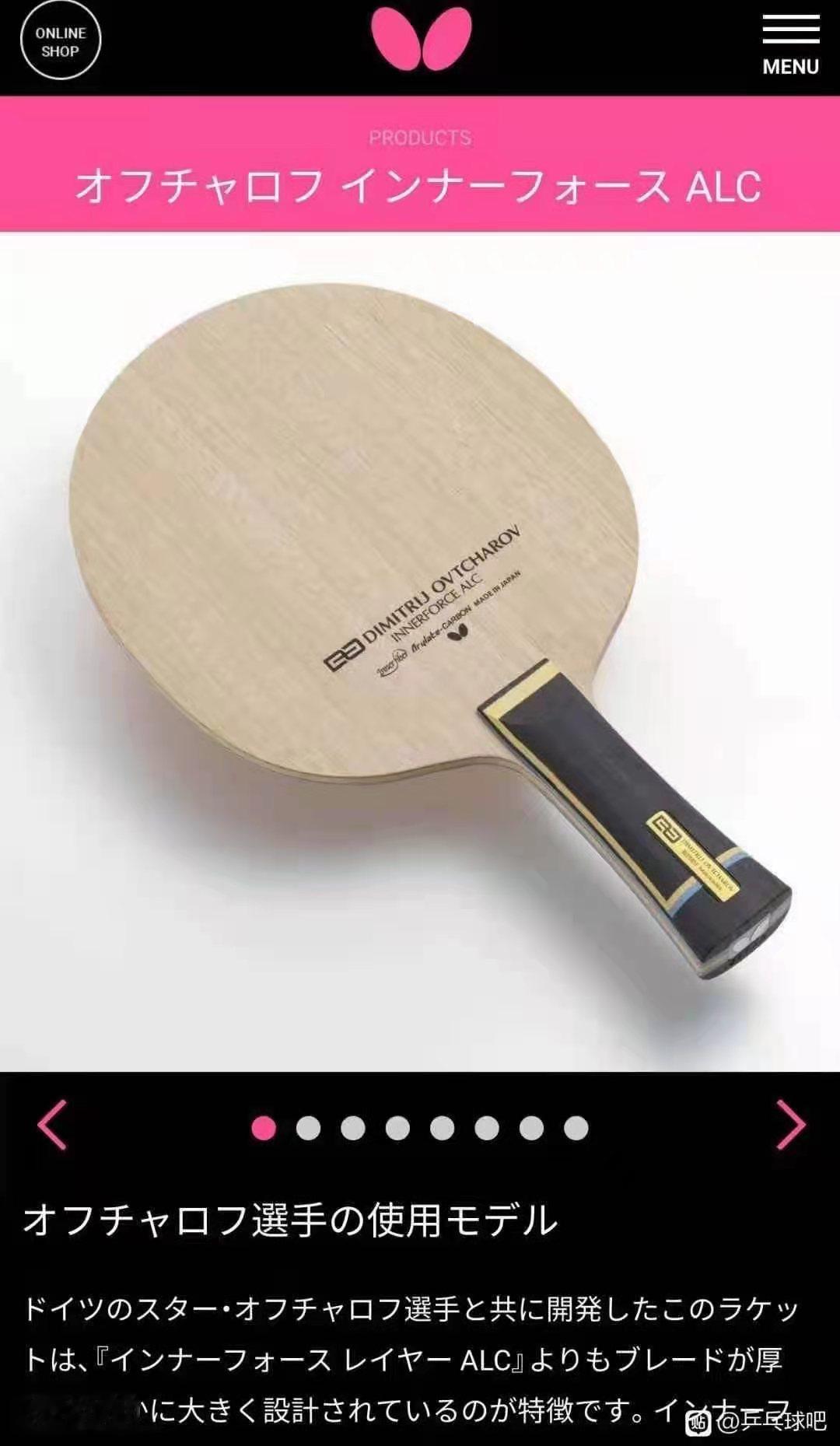Screen dimensions: 840x1446
Task: Open the ONLINE SHOP link
Action: tap(61, 42)
